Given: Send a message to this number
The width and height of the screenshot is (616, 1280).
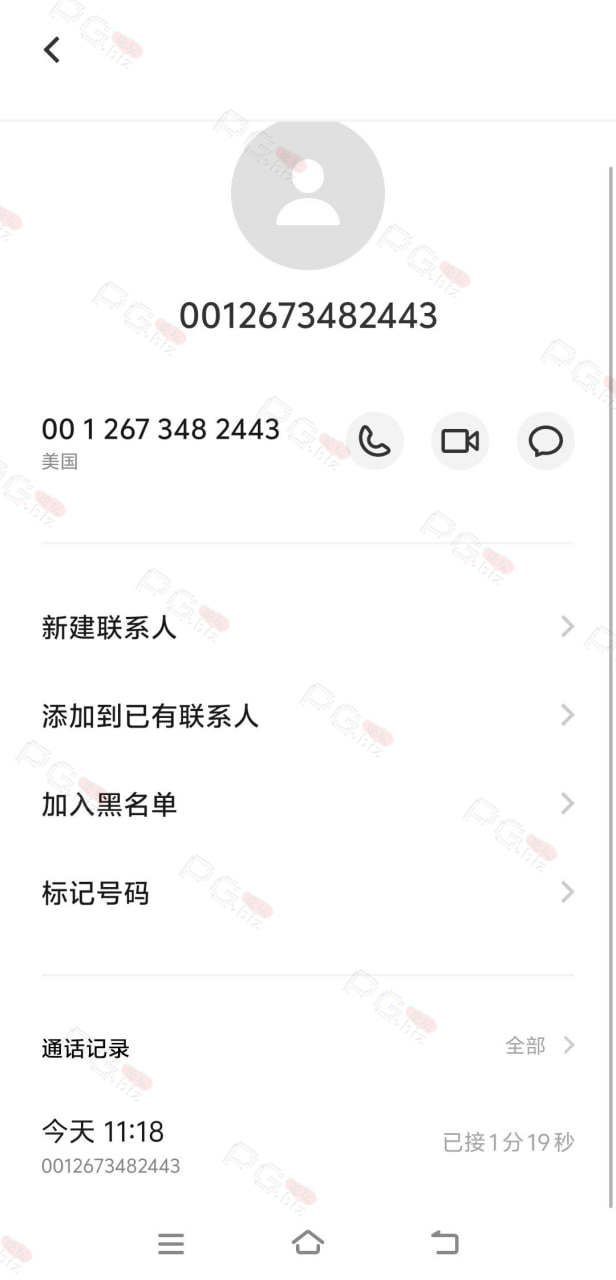Looking at the screenshot, I should [x=546, y=441].
